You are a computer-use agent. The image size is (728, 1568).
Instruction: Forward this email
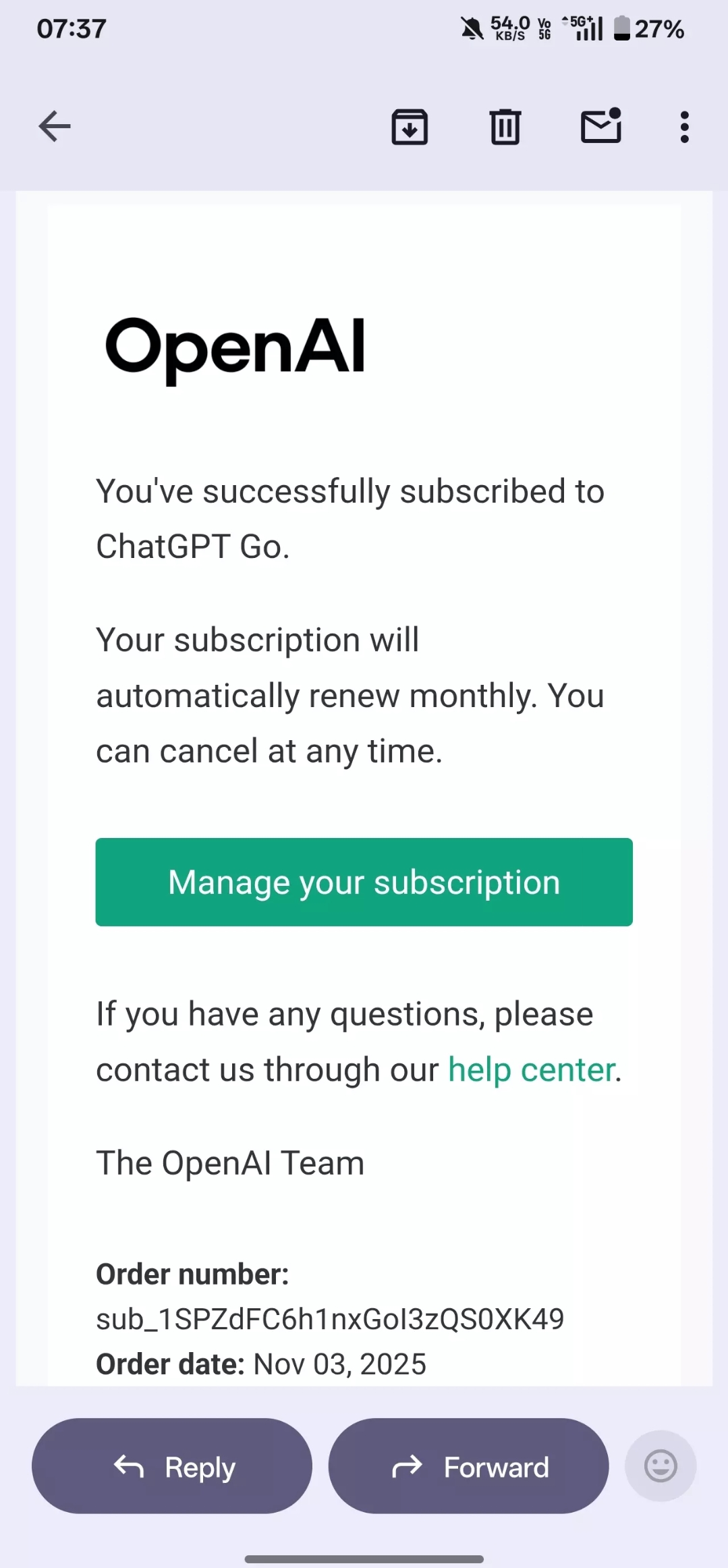468,1466
